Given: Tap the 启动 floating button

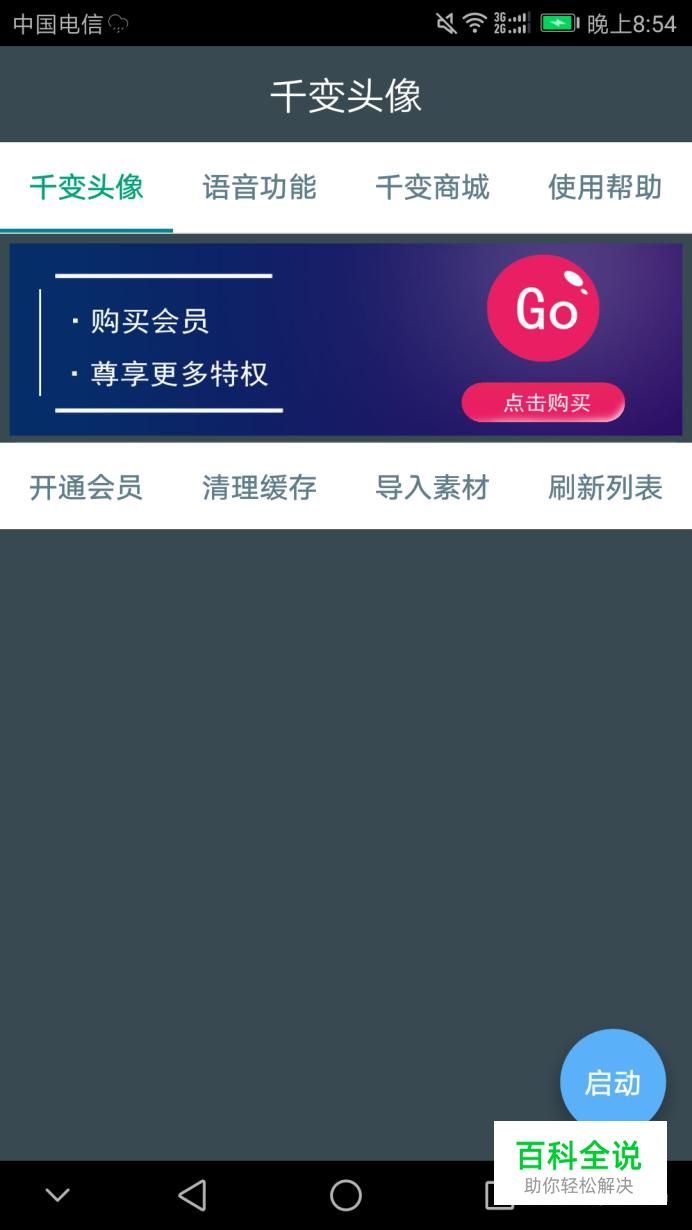Looking at the screenshot, I should coord(612,1082).
